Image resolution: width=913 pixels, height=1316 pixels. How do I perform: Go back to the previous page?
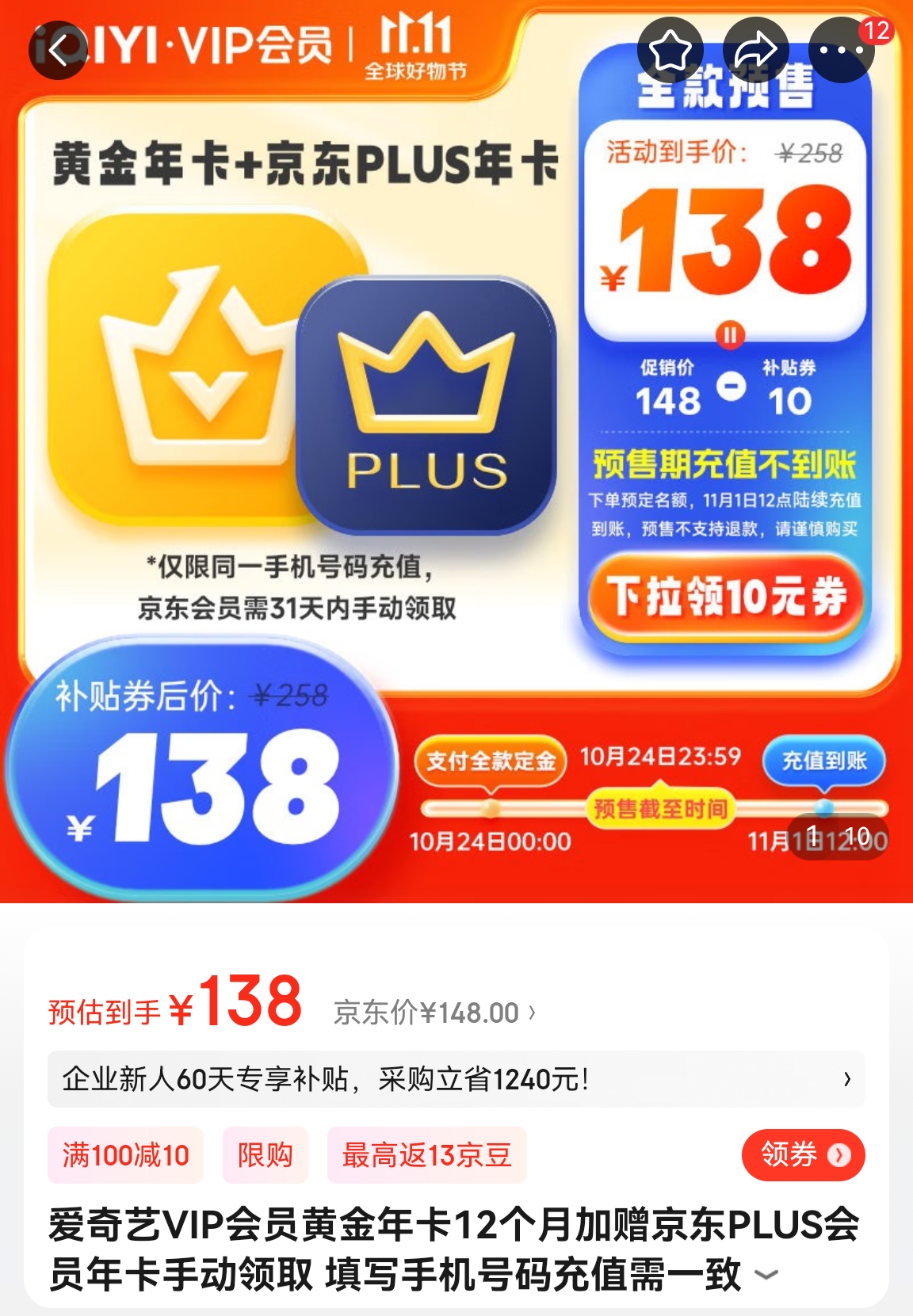point(58,51)
